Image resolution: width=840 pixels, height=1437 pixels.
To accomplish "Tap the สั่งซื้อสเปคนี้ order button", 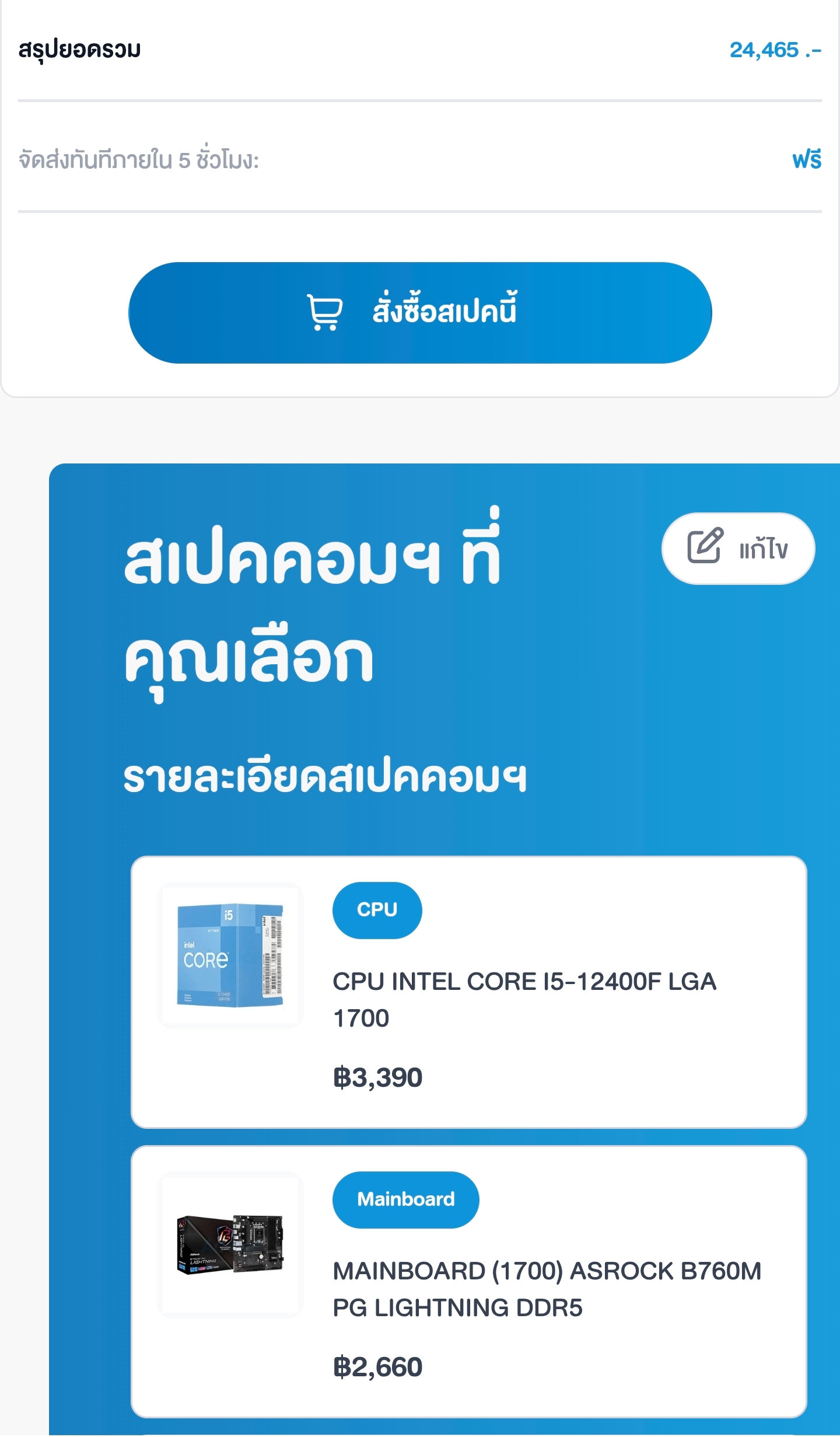I will [x=420, y=313].
